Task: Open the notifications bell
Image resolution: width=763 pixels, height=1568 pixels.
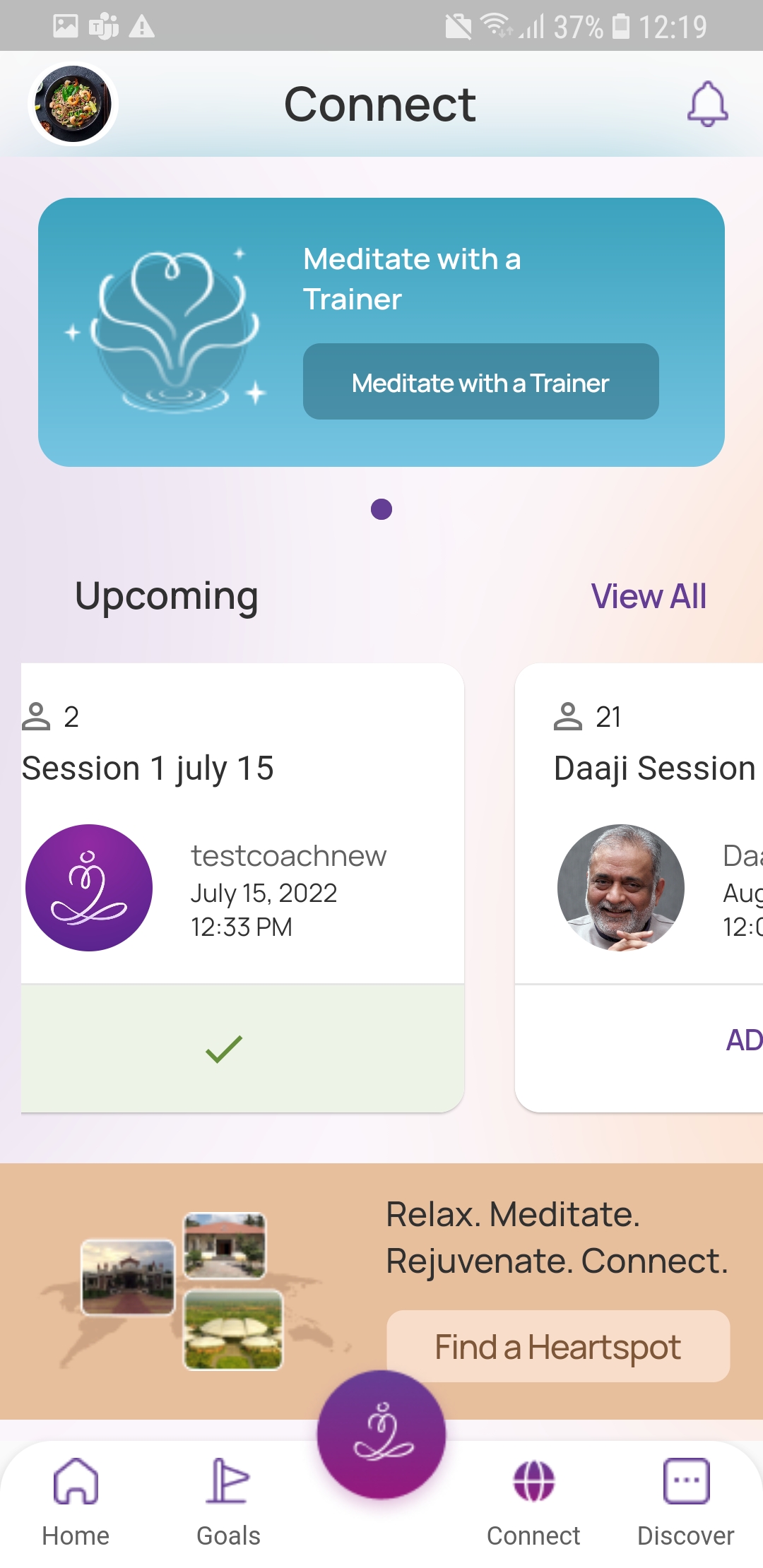Action: [707, 105]
